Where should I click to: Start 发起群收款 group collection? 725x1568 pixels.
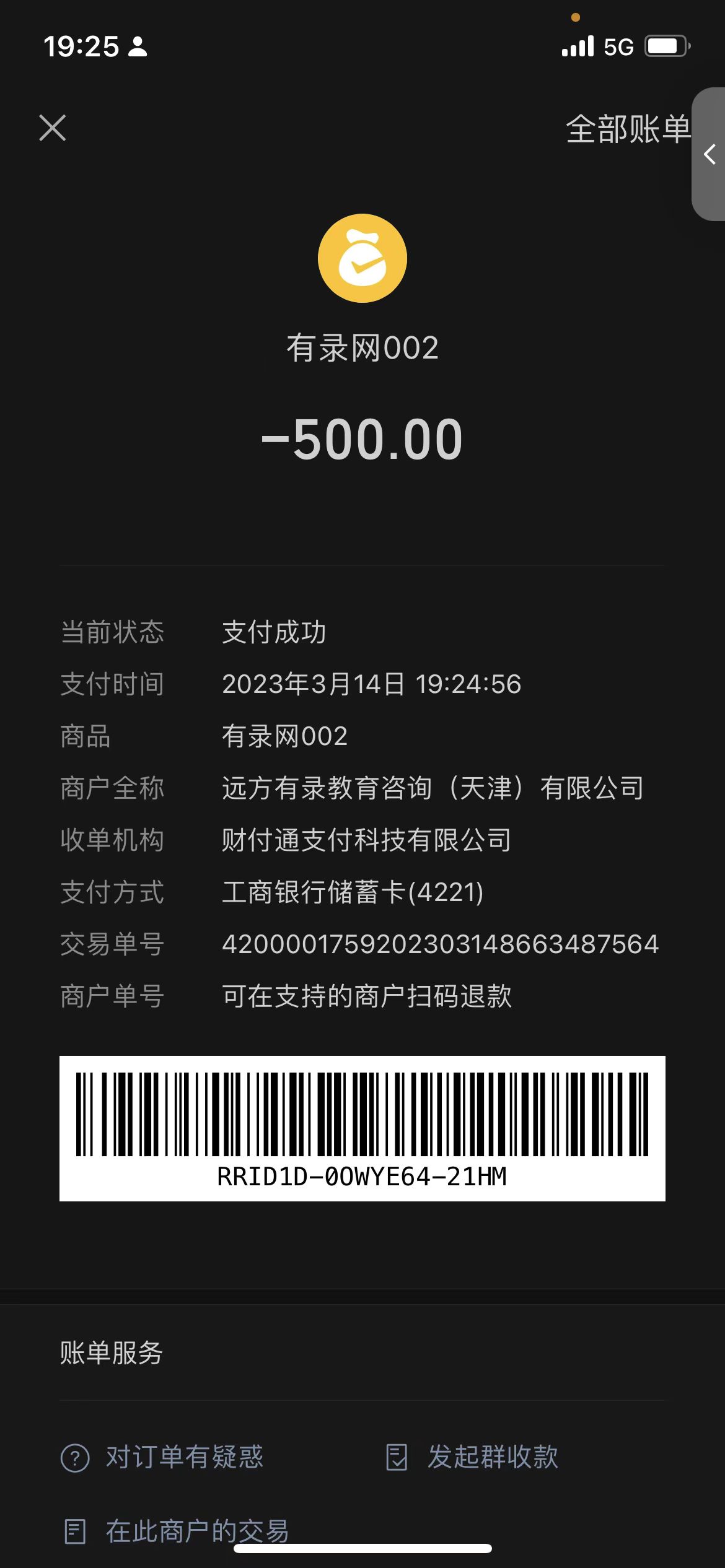[472, 1457]
